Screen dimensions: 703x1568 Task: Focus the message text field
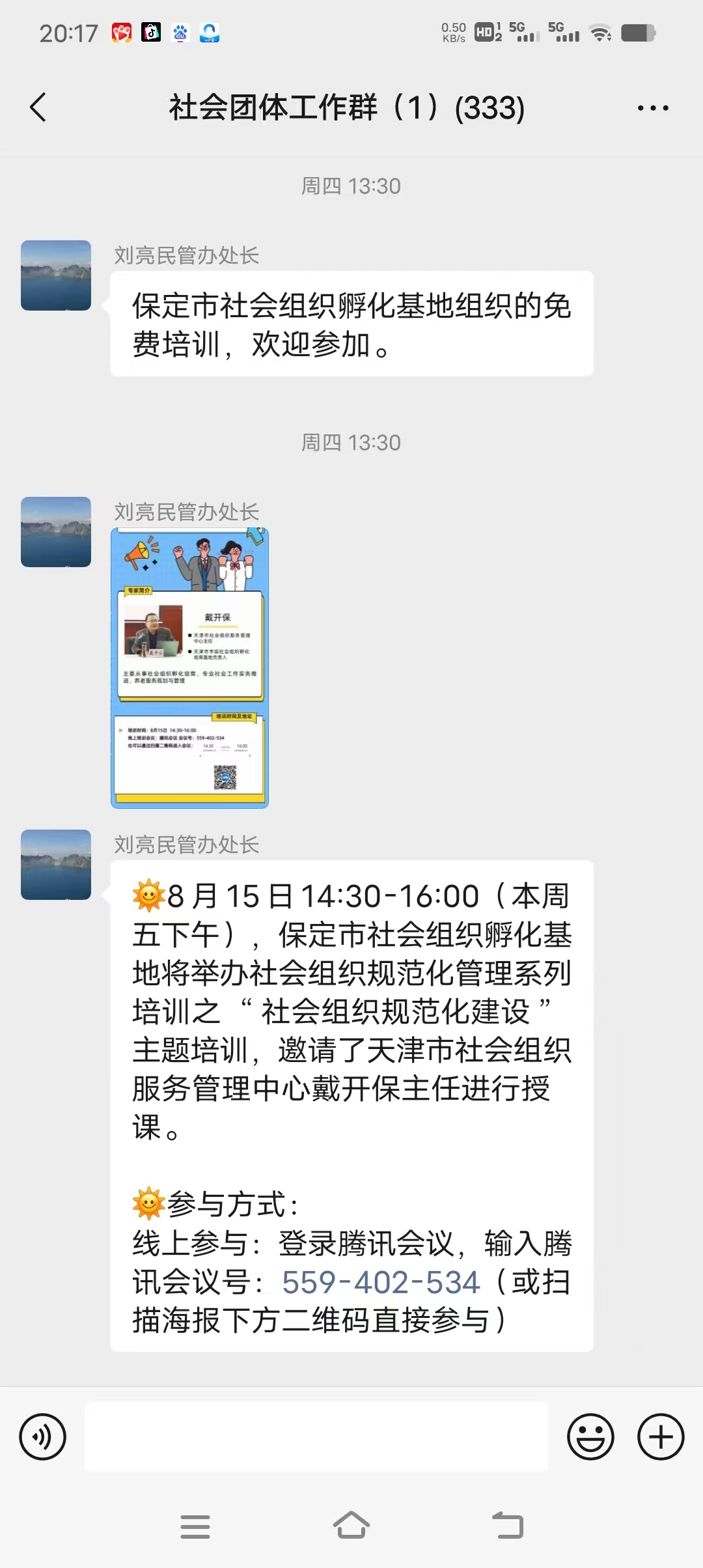[316, 1436]
